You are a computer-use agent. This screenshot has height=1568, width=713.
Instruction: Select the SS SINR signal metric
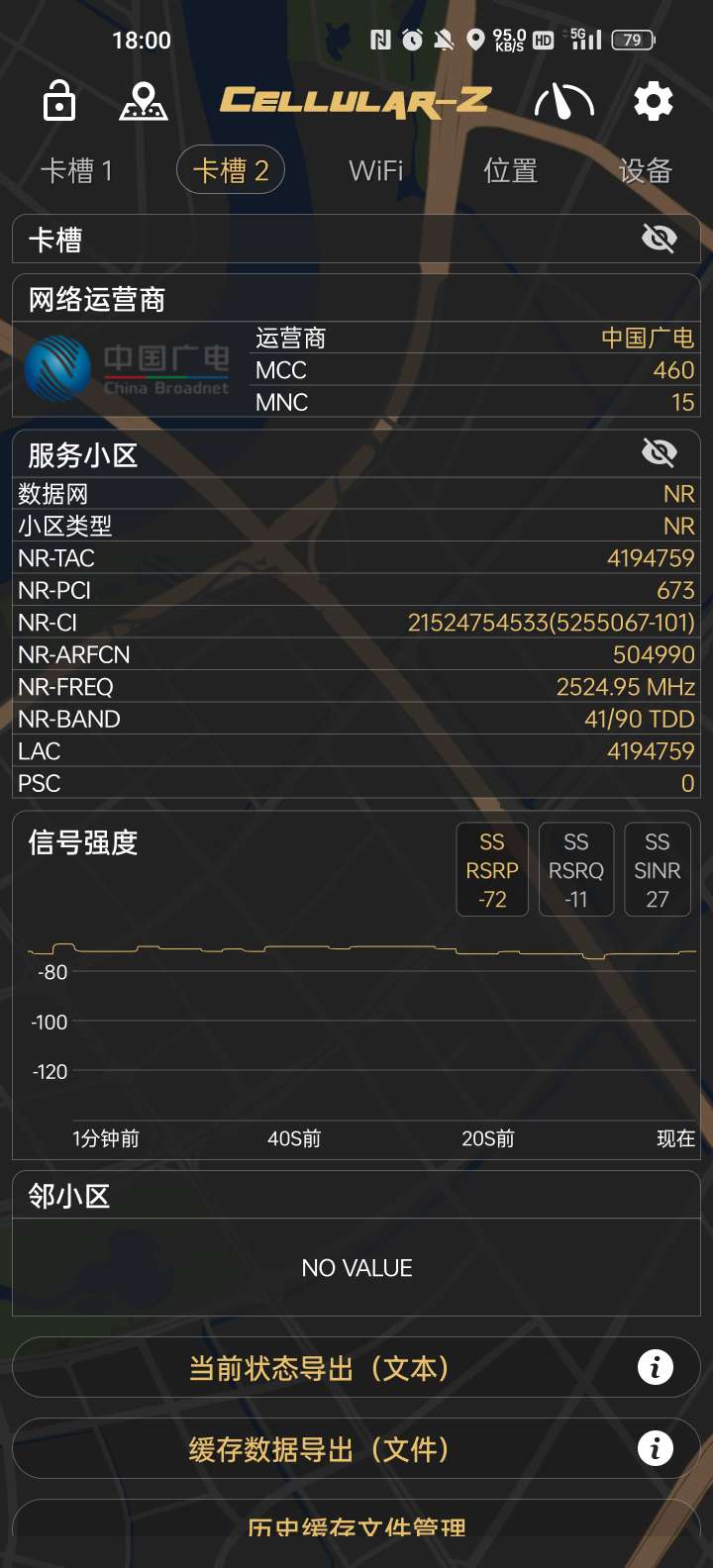658,870
